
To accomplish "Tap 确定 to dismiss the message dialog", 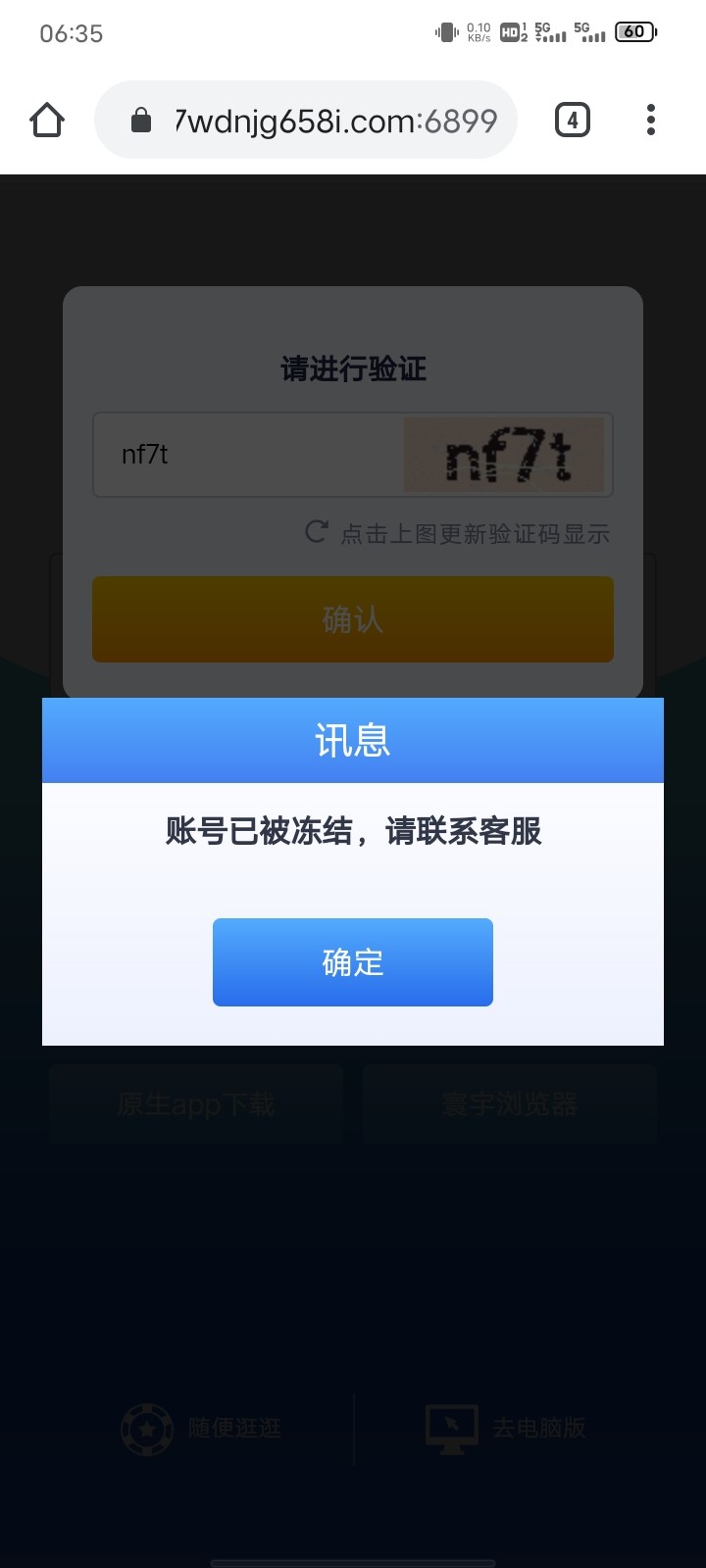I will pos(353,961).
